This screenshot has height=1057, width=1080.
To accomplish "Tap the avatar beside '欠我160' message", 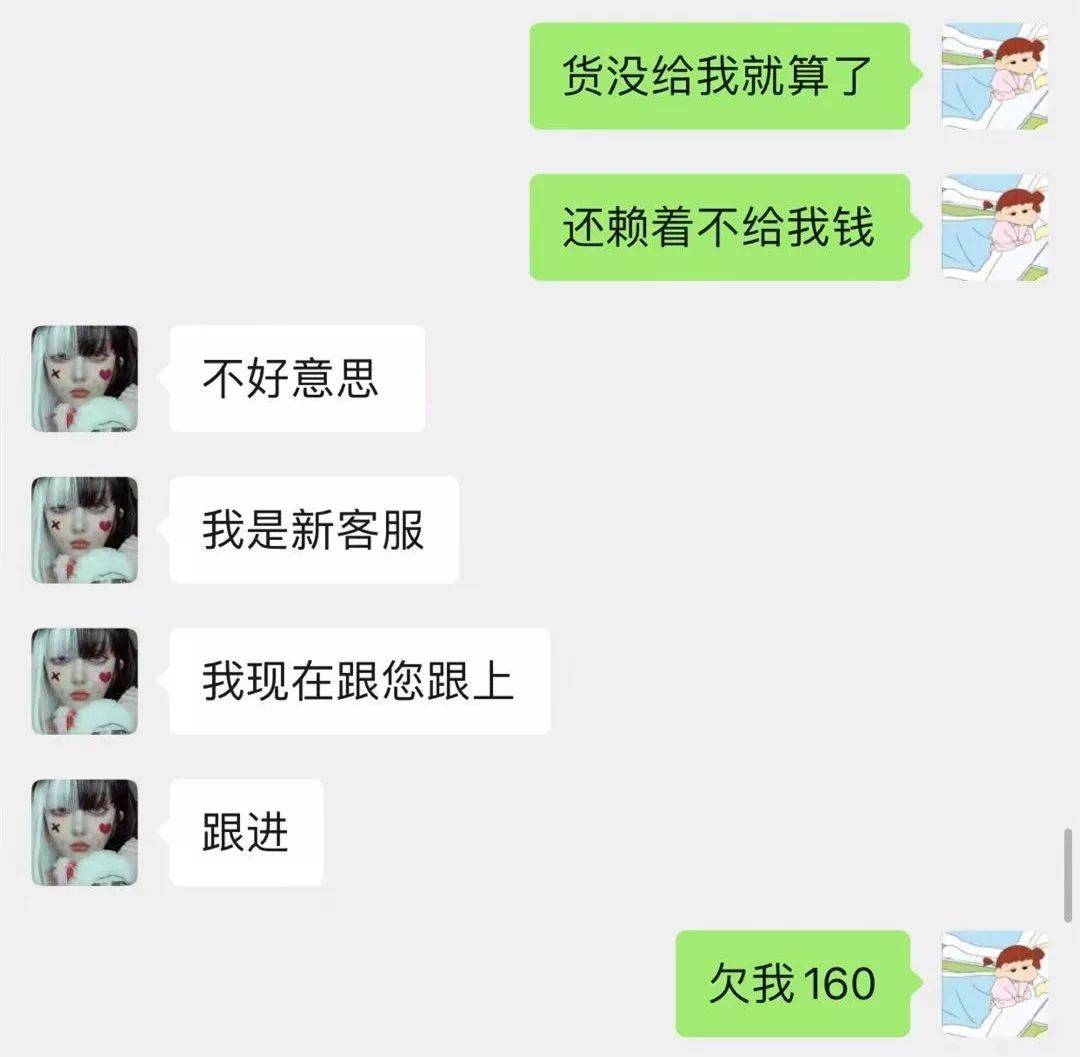I will 994,983.
